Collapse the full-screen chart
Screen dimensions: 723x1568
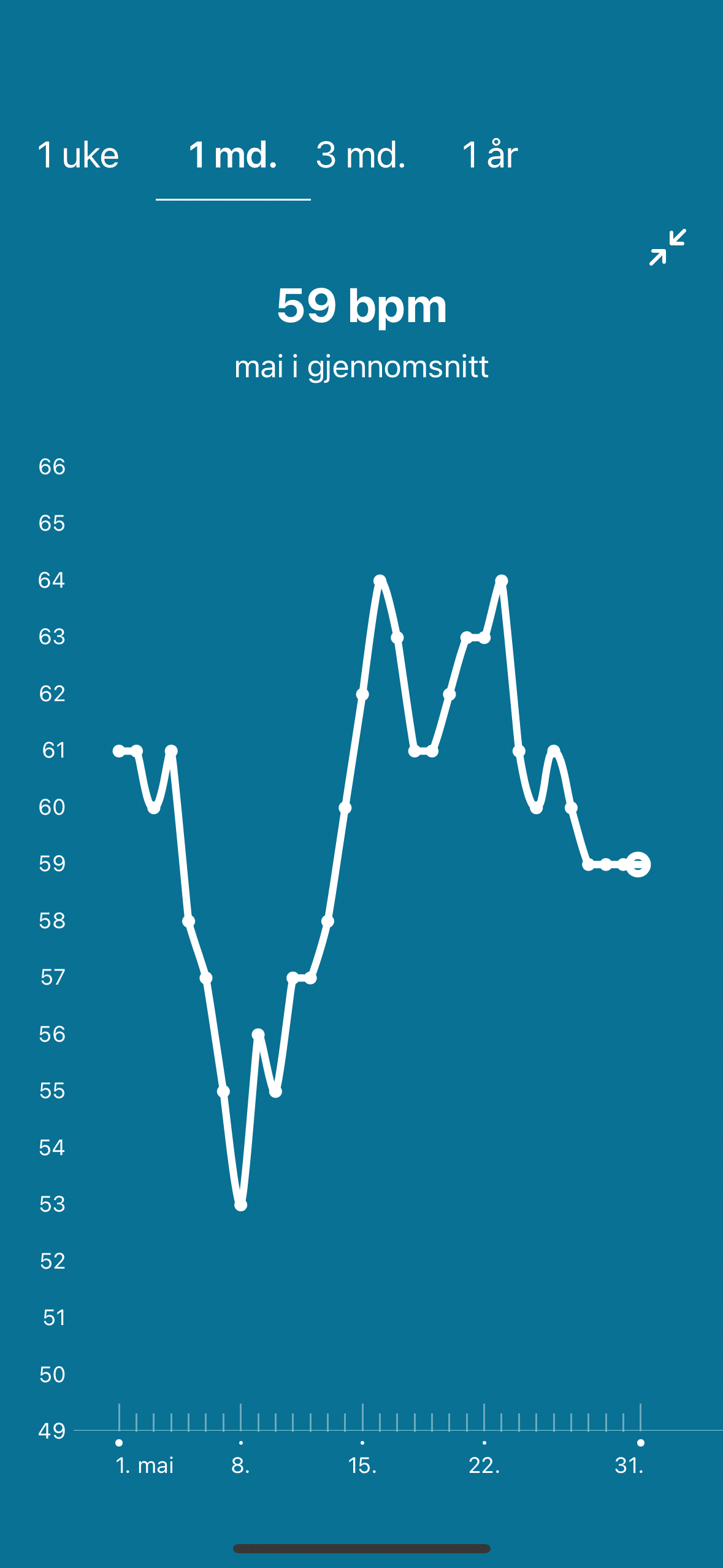(667, 247)
